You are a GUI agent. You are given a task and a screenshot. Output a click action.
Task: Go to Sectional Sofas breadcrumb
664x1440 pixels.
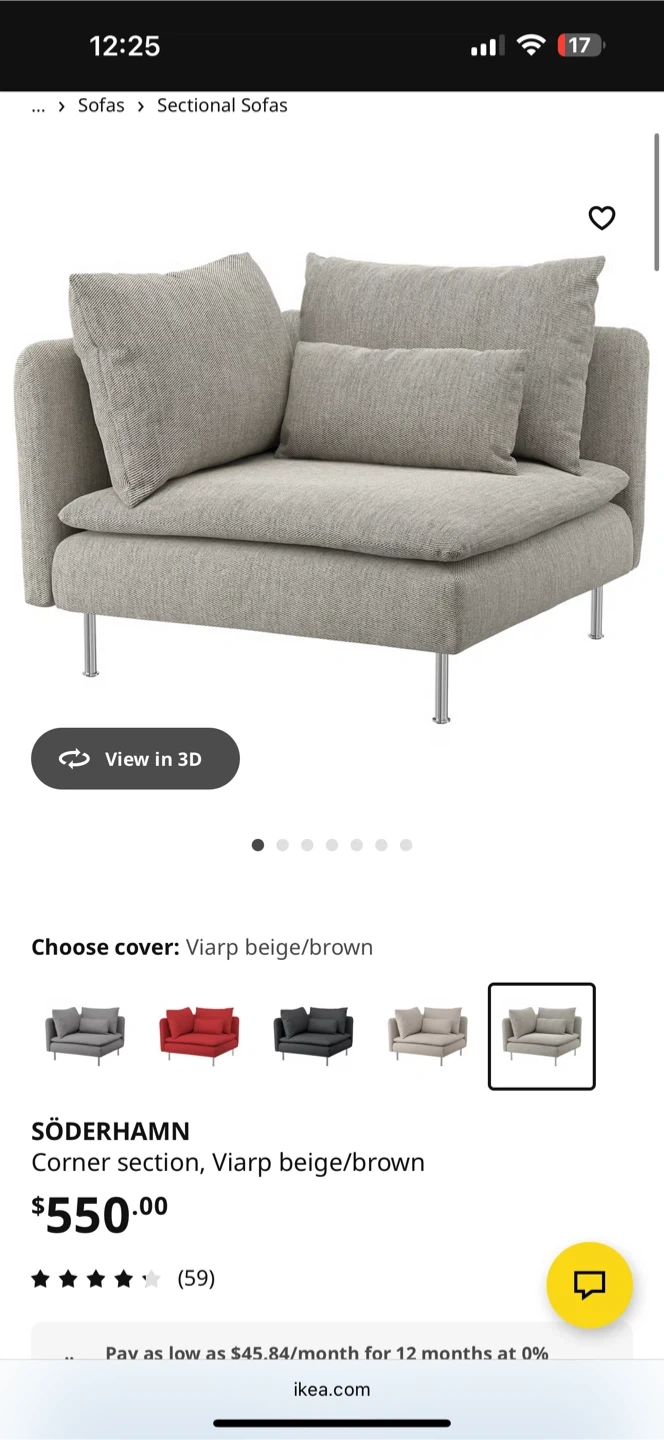(222, 105)
